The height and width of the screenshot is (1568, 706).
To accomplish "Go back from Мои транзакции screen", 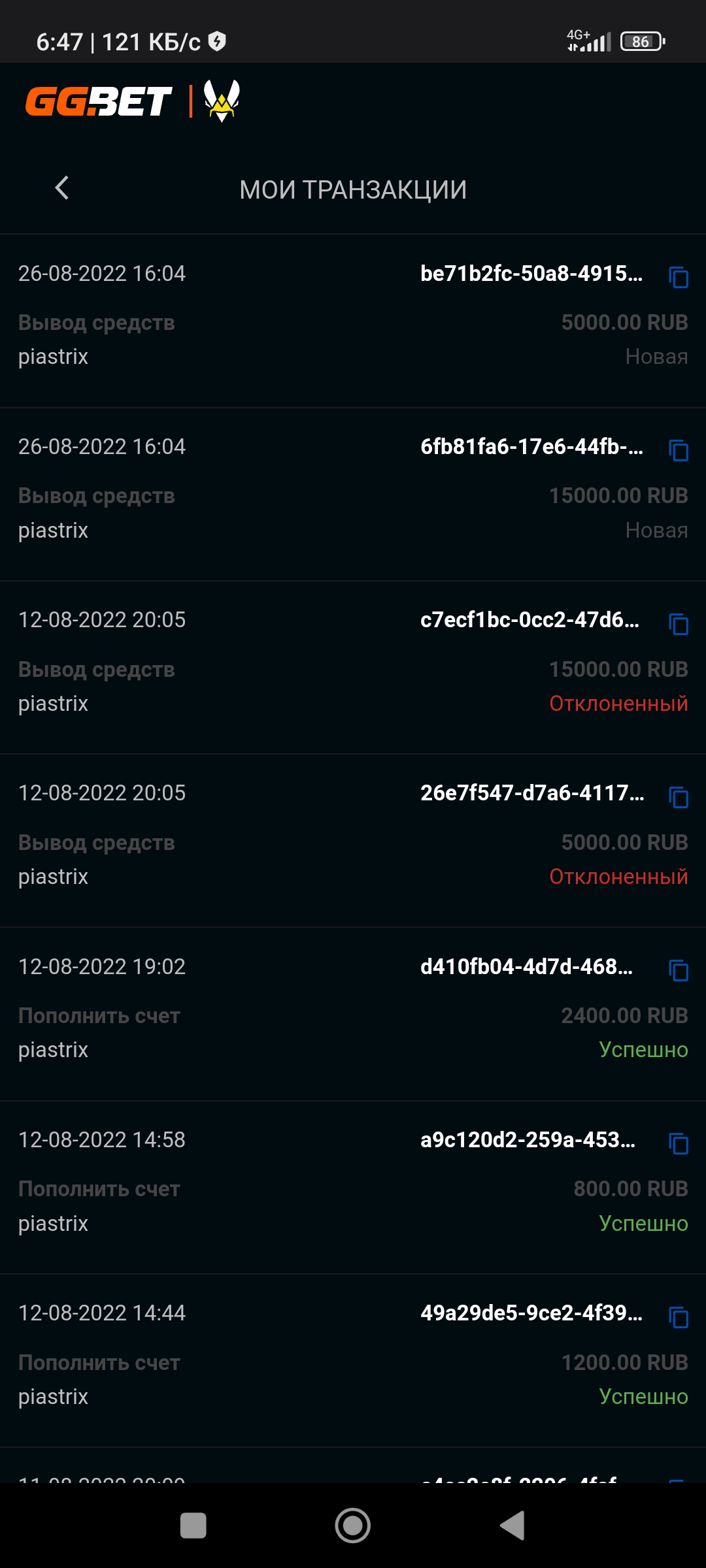I will 62,188.
